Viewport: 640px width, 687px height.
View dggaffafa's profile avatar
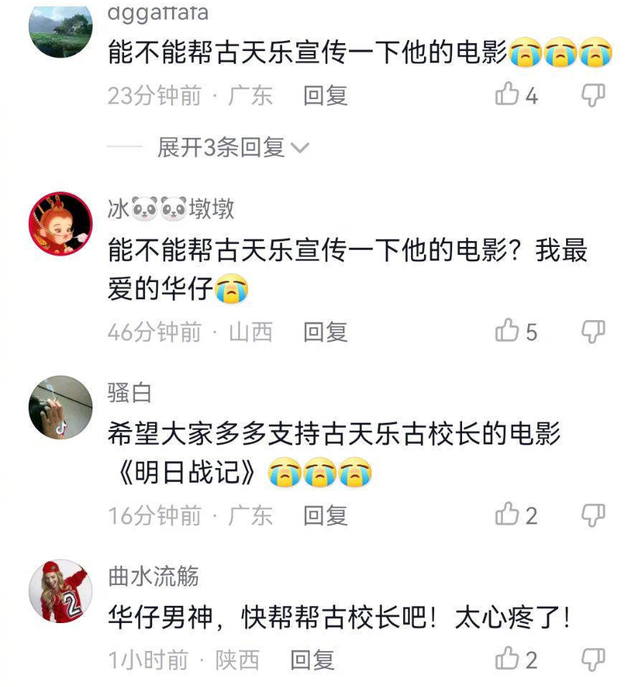(x=60, y=30)
